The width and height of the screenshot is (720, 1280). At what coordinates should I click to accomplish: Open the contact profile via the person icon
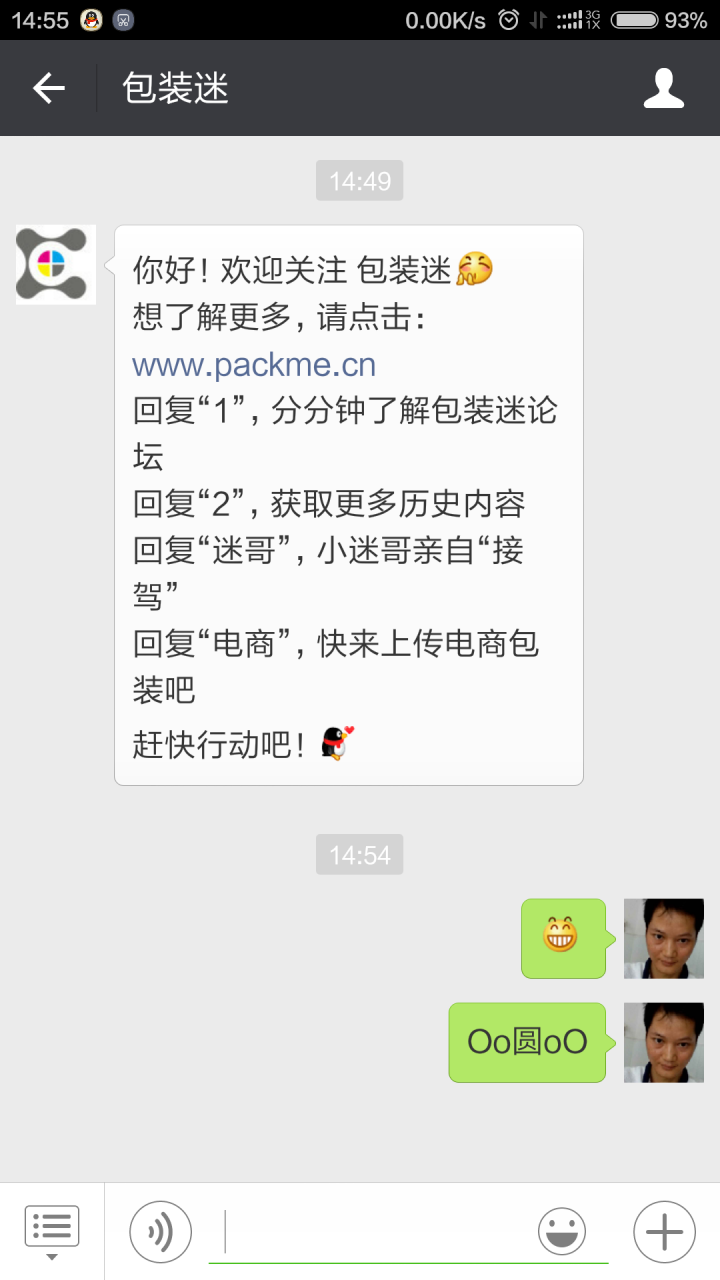click(663, 88)
